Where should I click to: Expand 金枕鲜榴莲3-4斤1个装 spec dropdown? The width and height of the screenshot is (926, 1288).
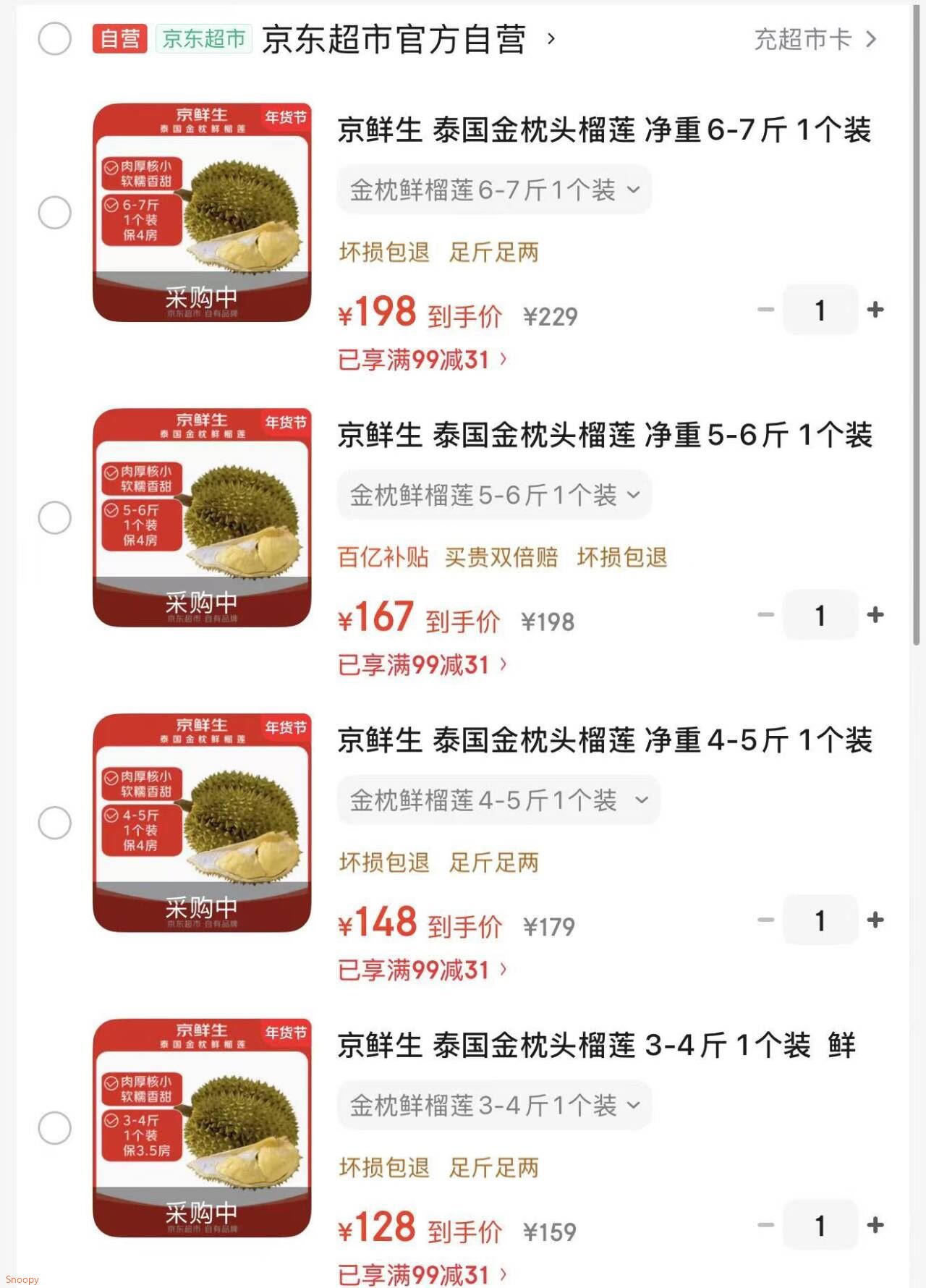pyautogui.click(x=494, y=1106)
